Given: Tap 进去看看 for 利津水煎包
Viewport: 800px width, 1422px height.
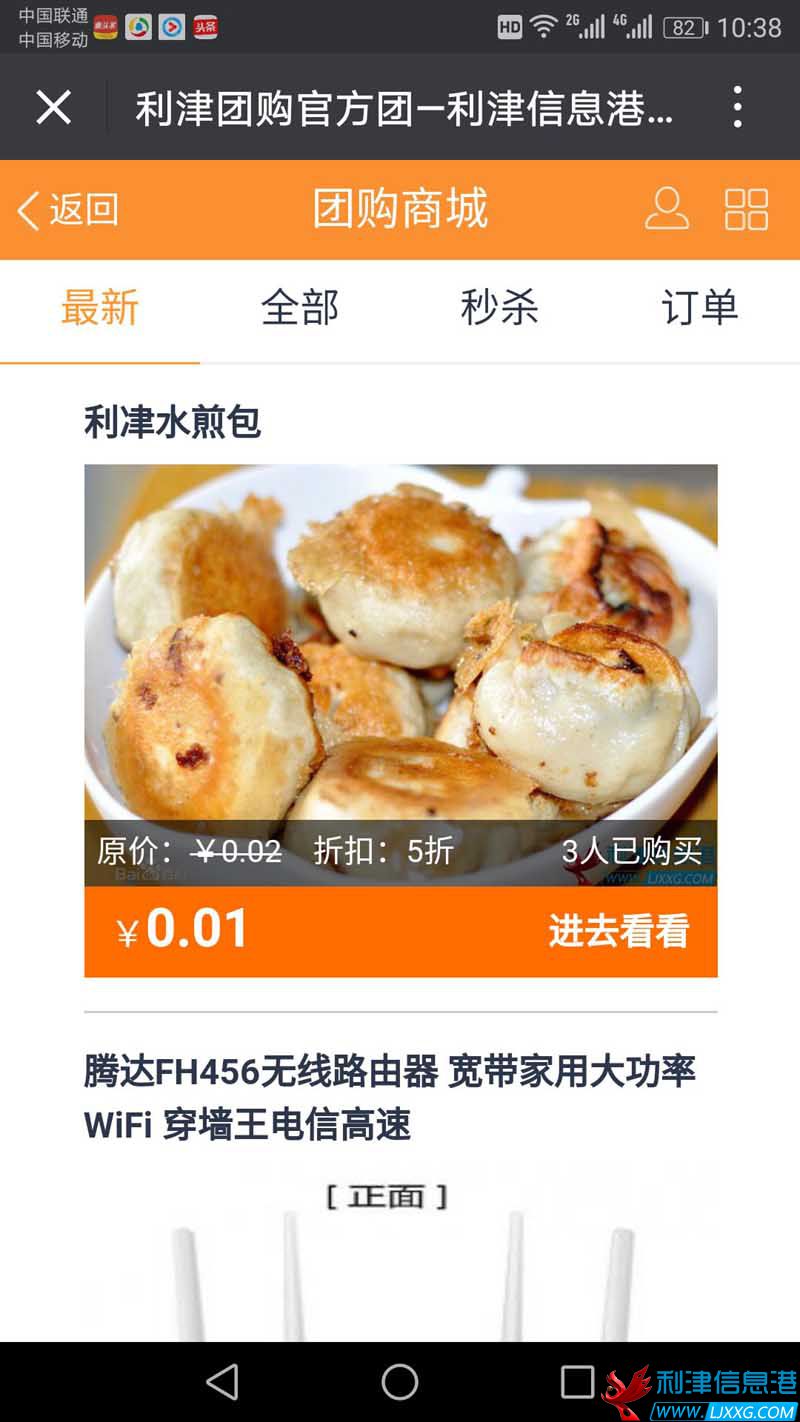Looking at the screenshot, I should 618,932.
